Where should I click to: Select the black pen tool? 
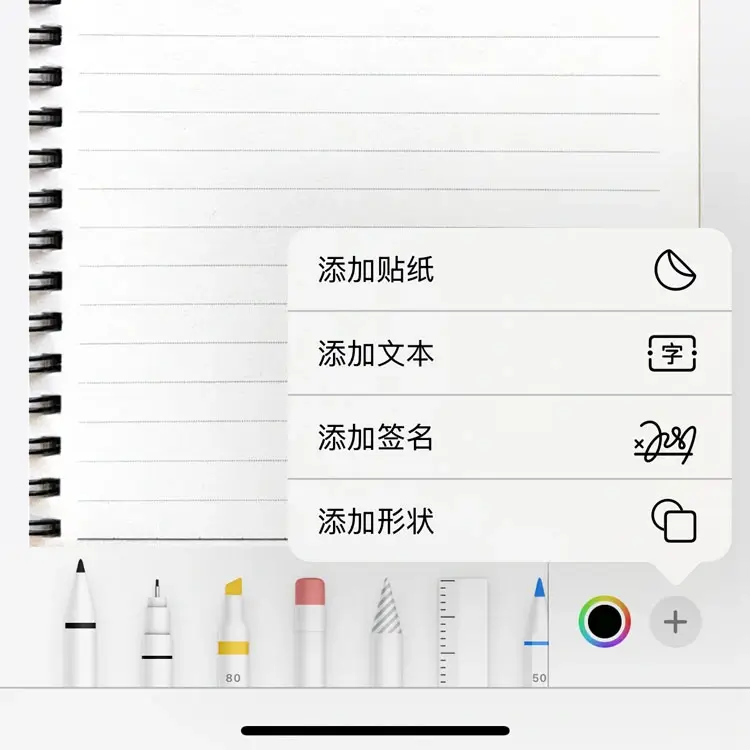pyautogui.click(x=80, y=625)
